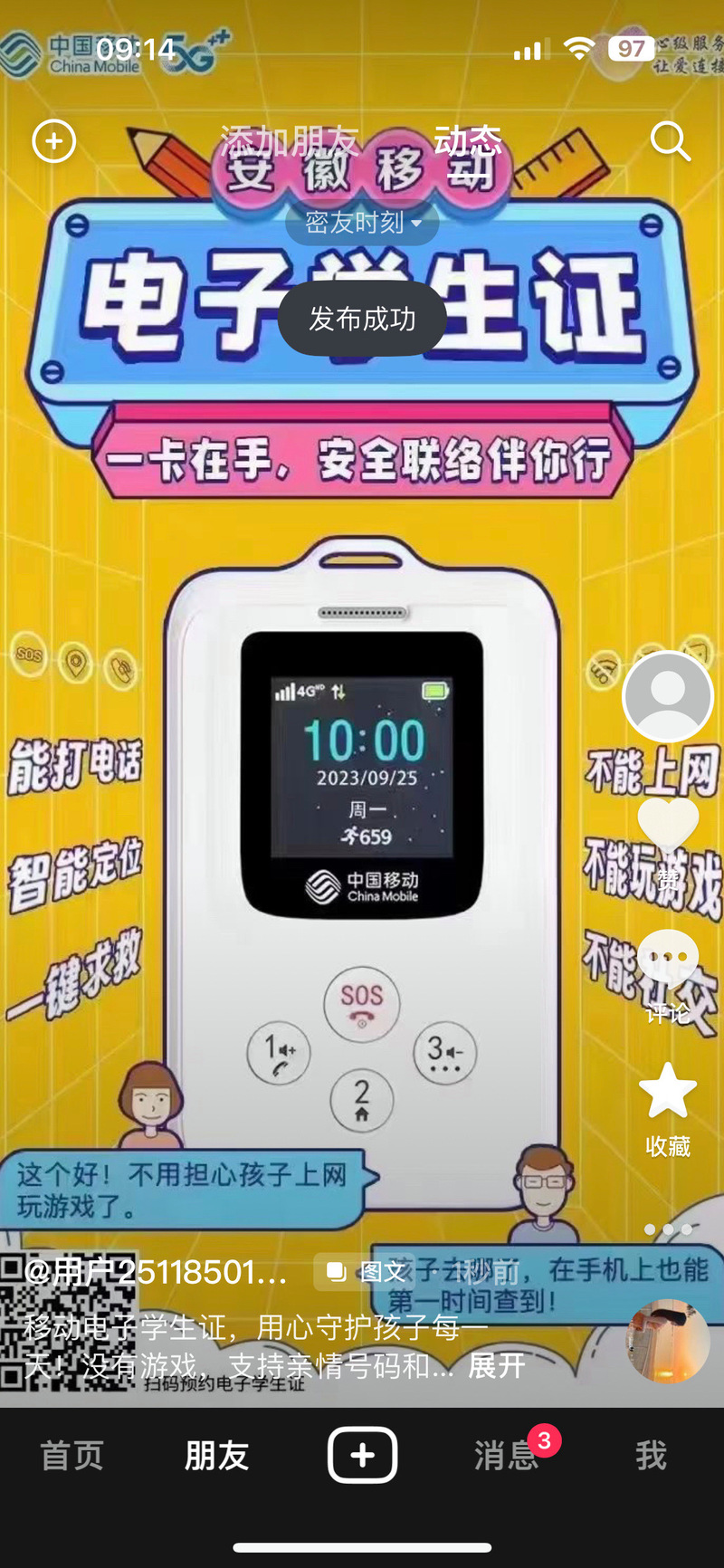Open the 密友时刻 dropdown
The width and height of the screenshot is (724, 1568).
coord(362,222)
